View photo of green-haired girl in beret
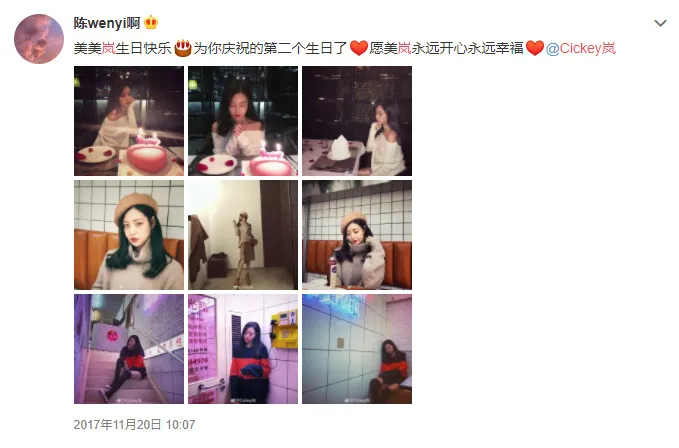Image resolution: width=679 pixels, height=448 pixels. (129, 235)
